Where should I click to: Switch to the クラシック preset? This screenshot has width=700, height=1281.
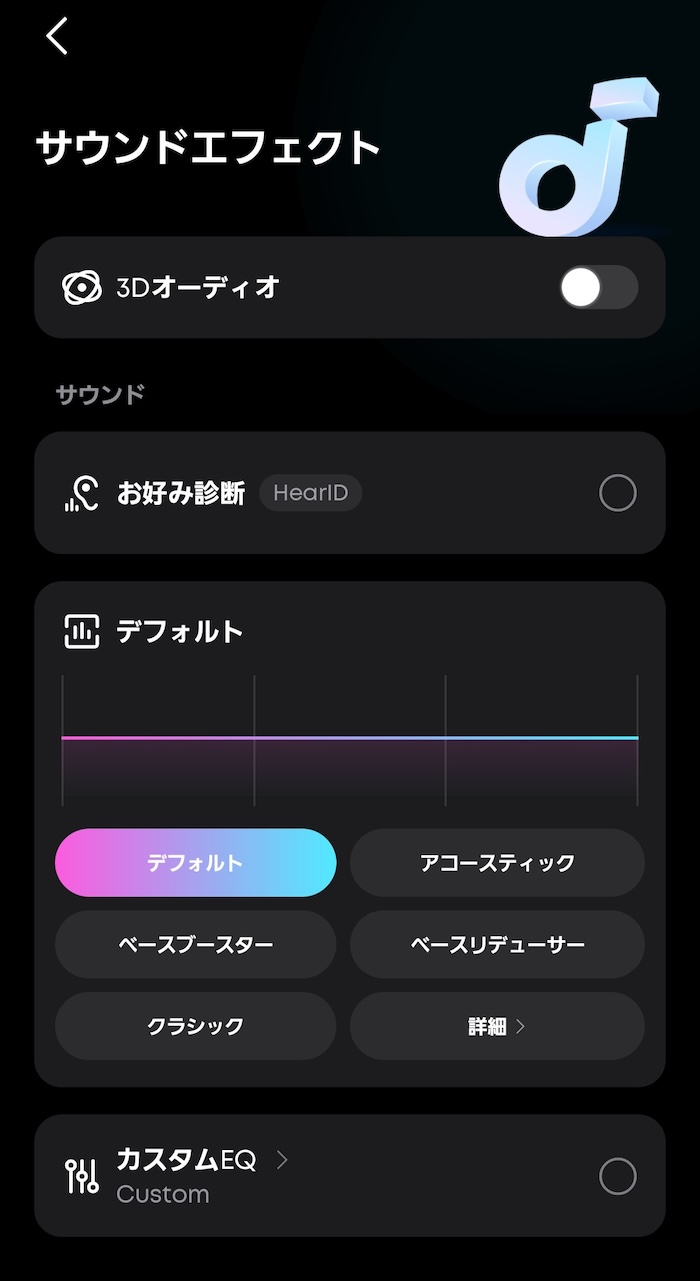(x=195, y=1026)
